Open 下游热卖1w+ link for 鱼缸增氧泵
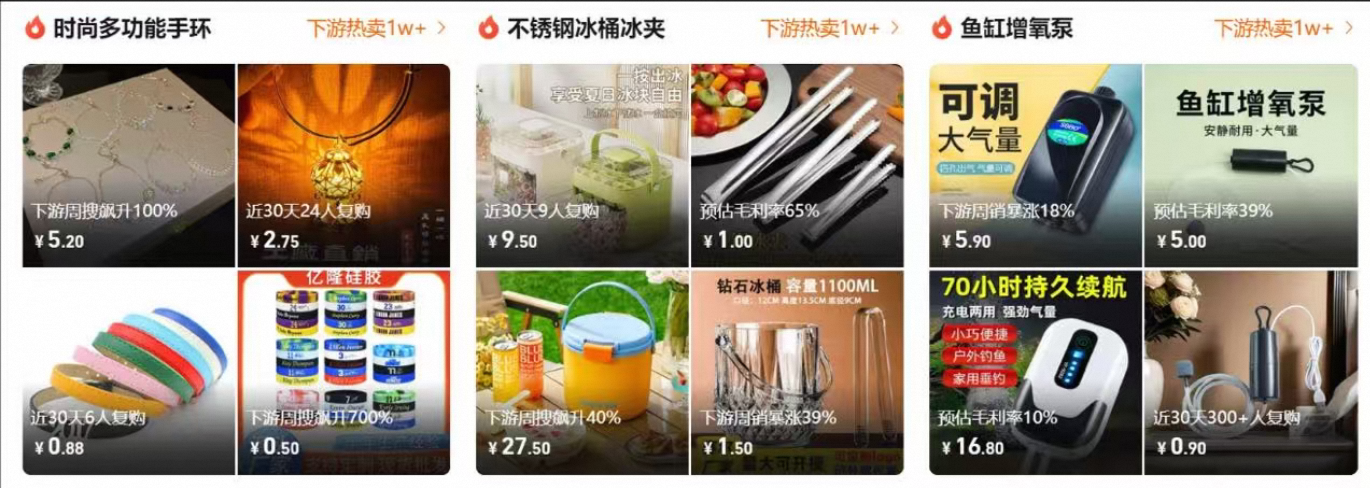 click(1283, 28)
